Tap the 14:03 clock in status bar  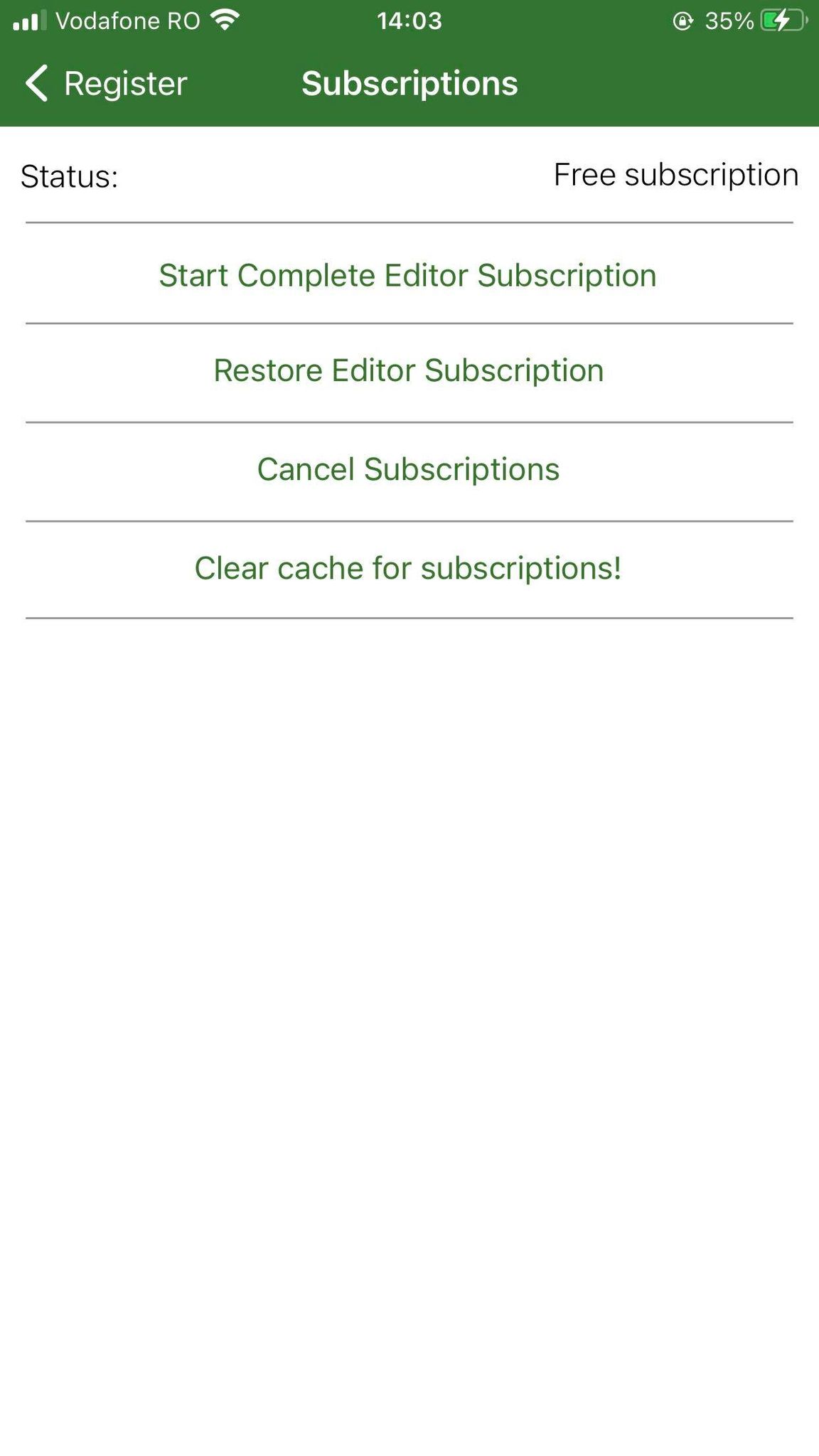(x=409, y=21)
